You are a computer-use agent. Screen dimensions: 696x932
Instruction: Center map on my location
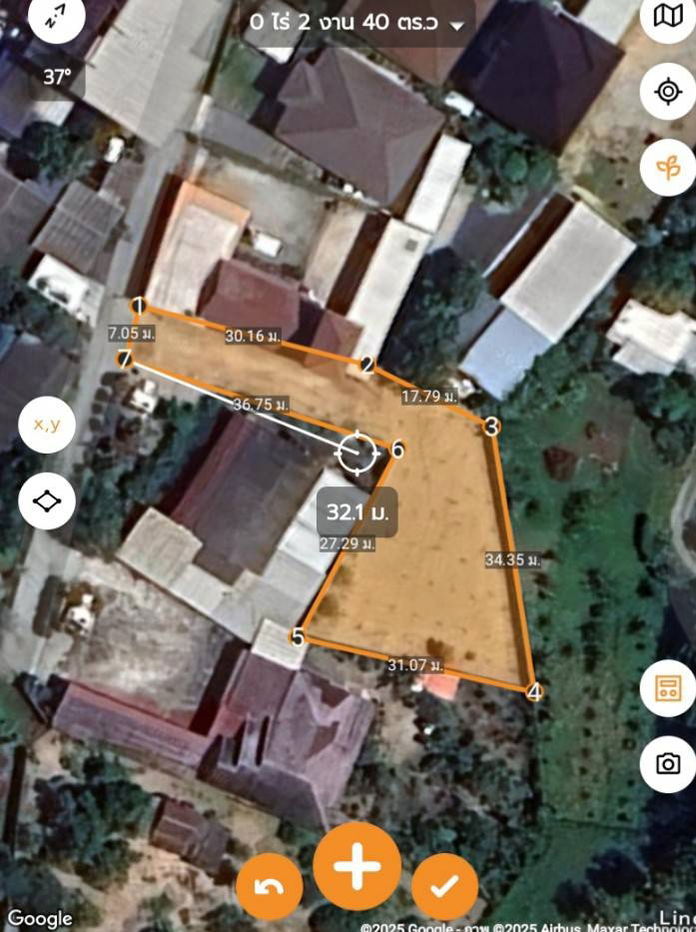(667, 92)
